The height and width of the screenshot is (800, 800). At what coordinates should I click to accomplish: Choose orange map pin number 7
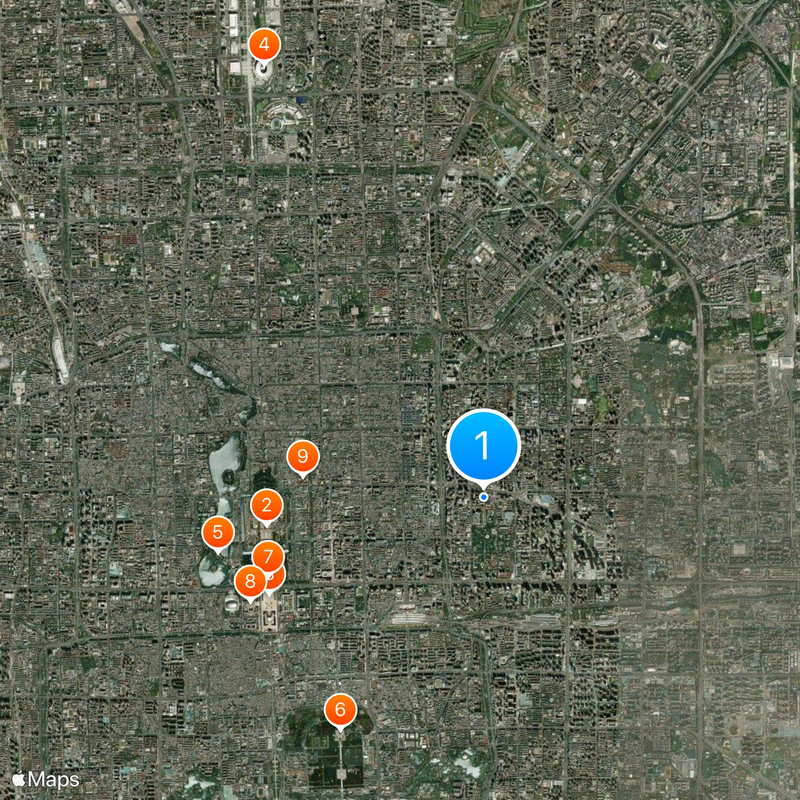coord(268,555)
